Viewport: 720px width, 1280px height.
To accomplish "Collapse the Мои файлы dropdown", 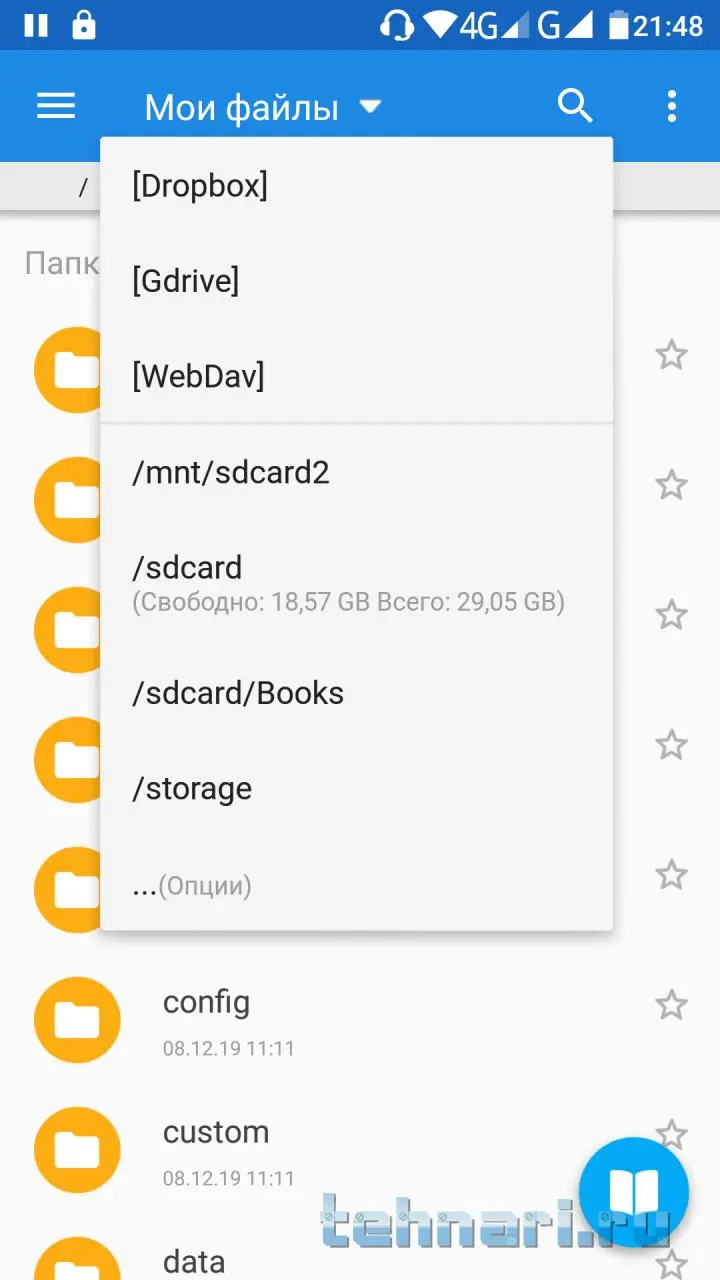I will click(262, 107).
